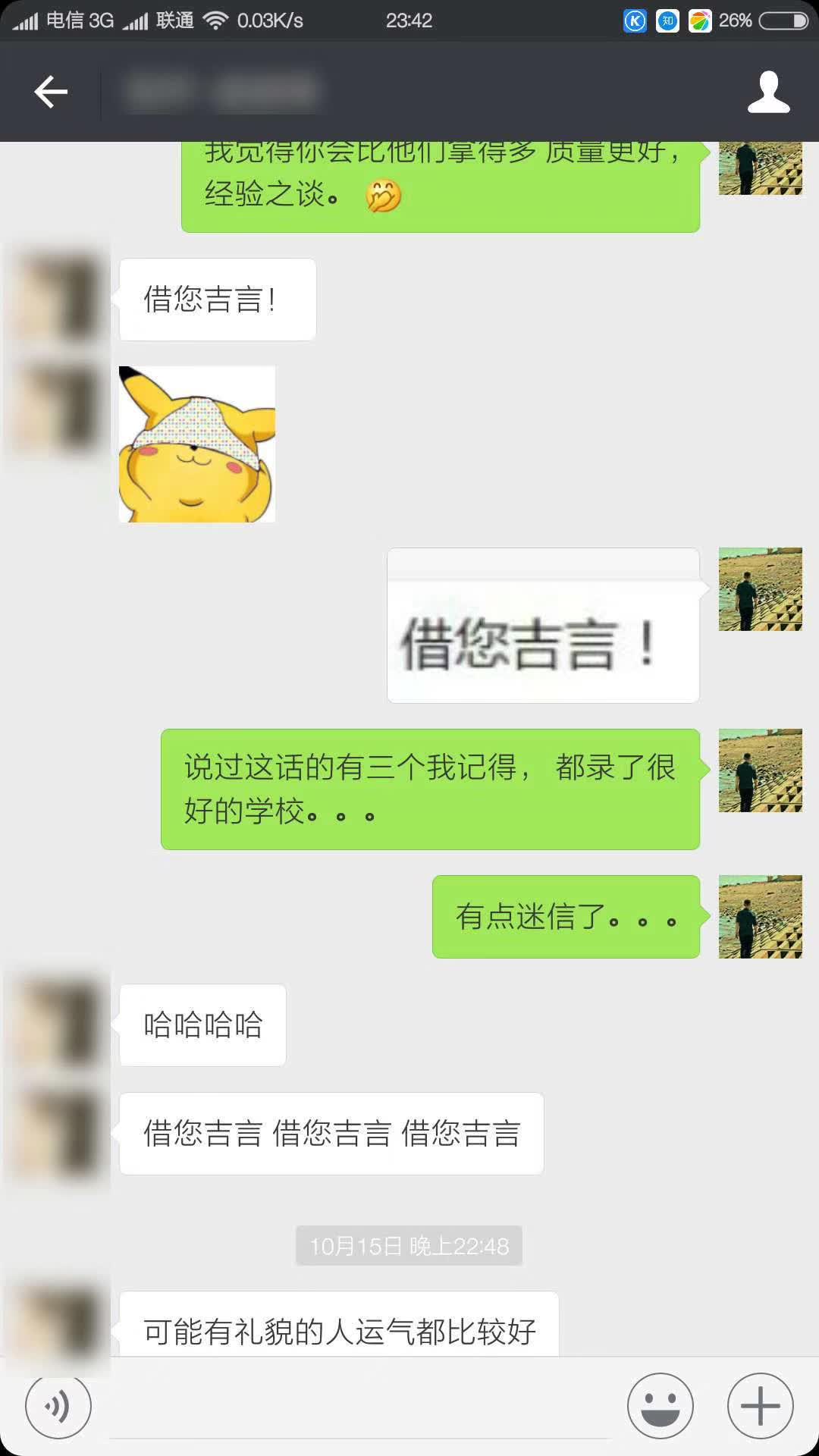Open the emoji sticker panel
Viewport: 819px width, 1456px height.
660,1407
